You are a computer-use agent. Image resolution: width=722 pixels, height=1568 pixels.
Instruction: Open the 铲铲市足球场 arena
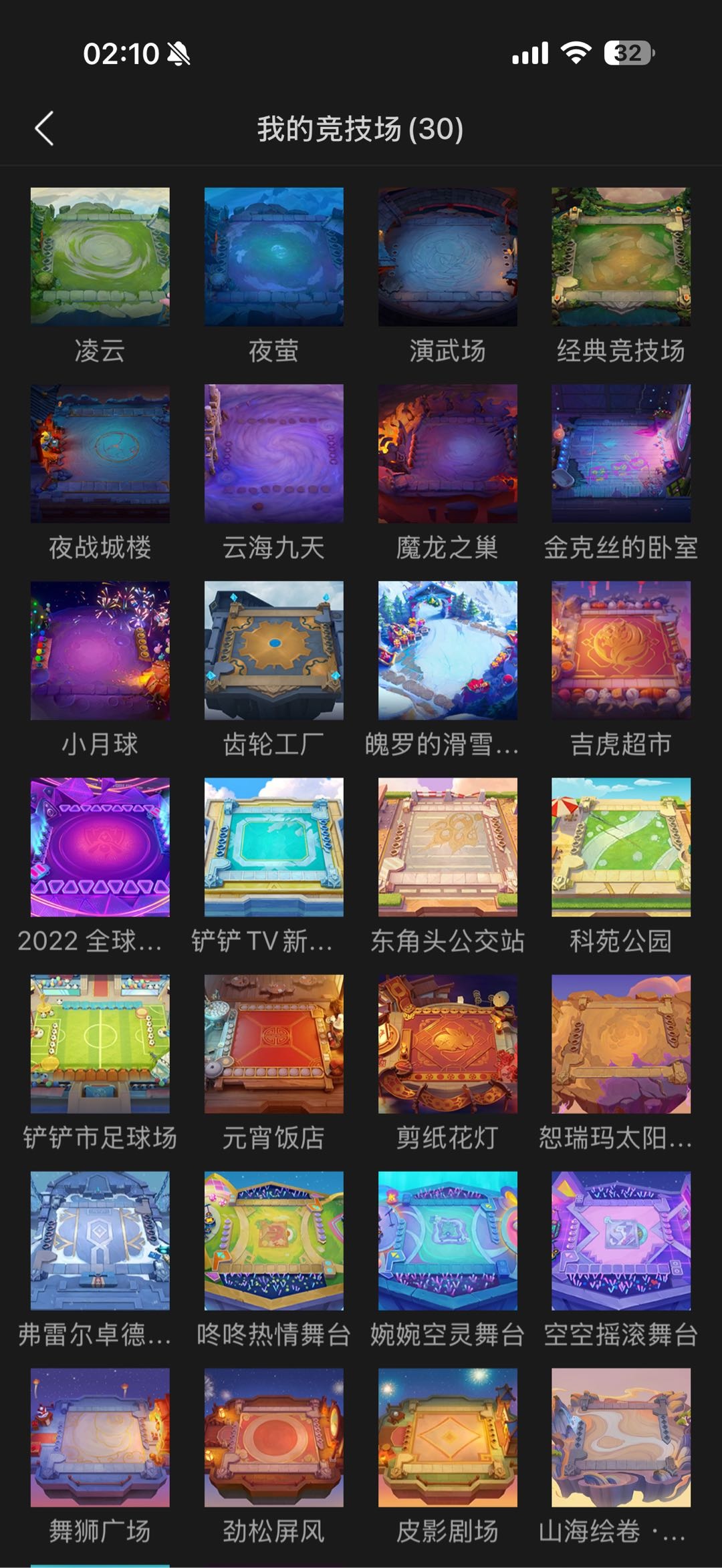pyautogui.click(x=100, y=1044)
